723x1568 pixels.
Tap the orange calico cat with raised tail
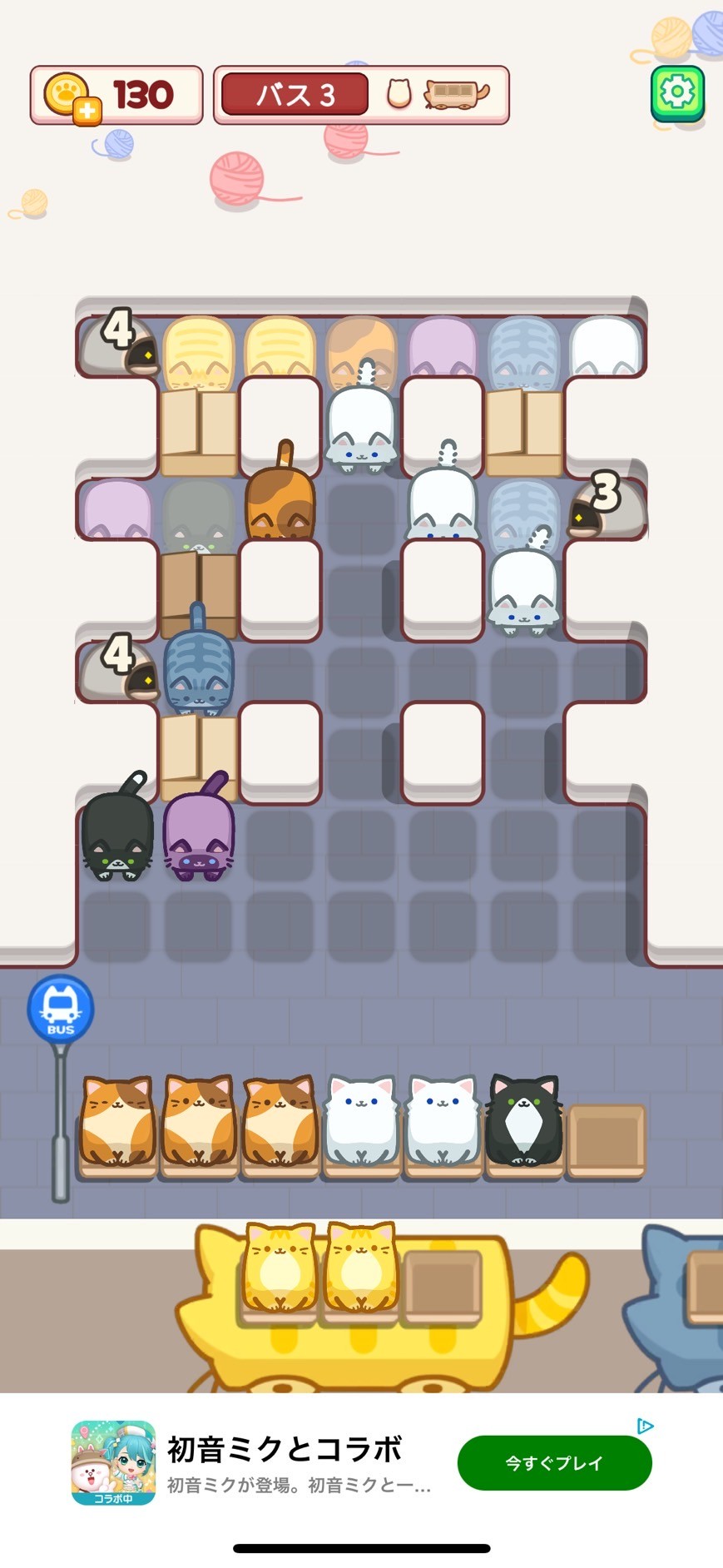(280, 491)
